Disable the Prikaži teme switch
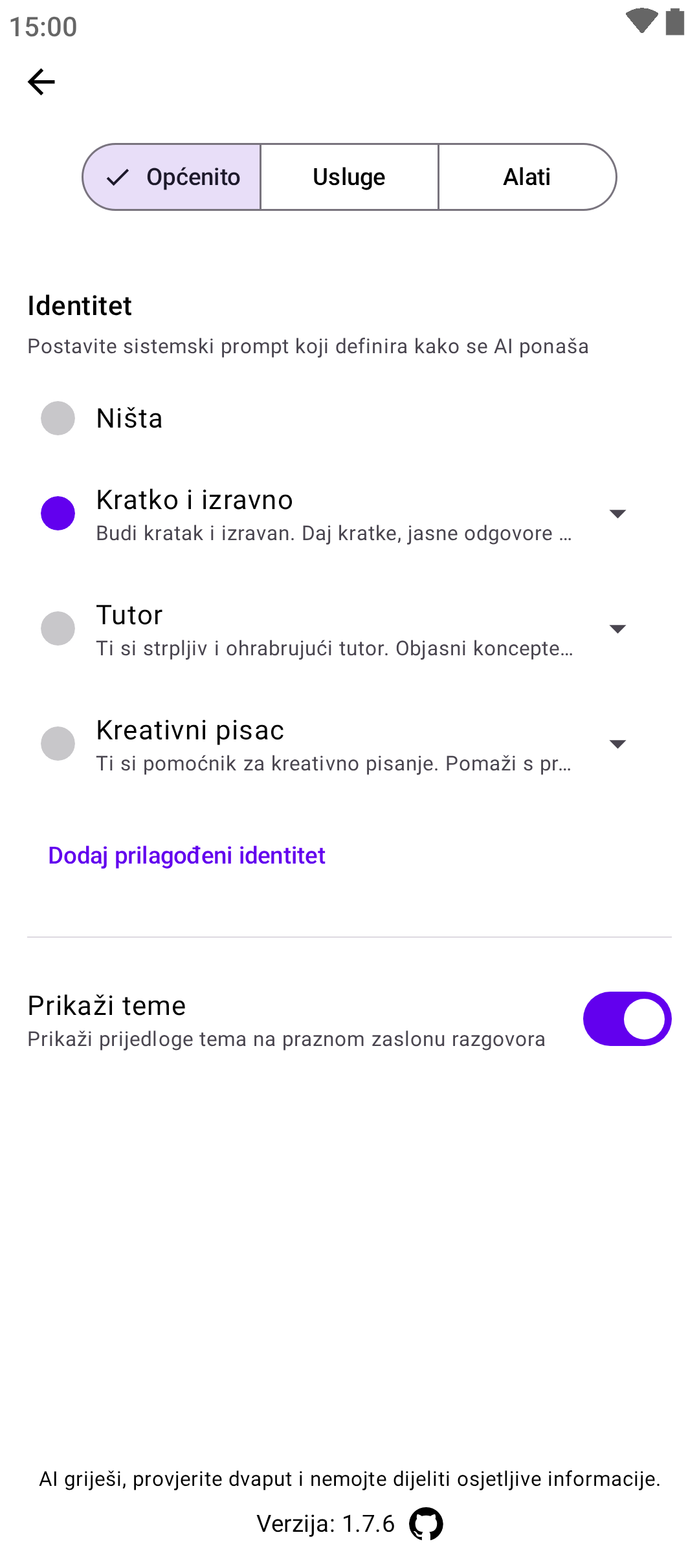The image size is (699, 1568). coord(627,1019)
